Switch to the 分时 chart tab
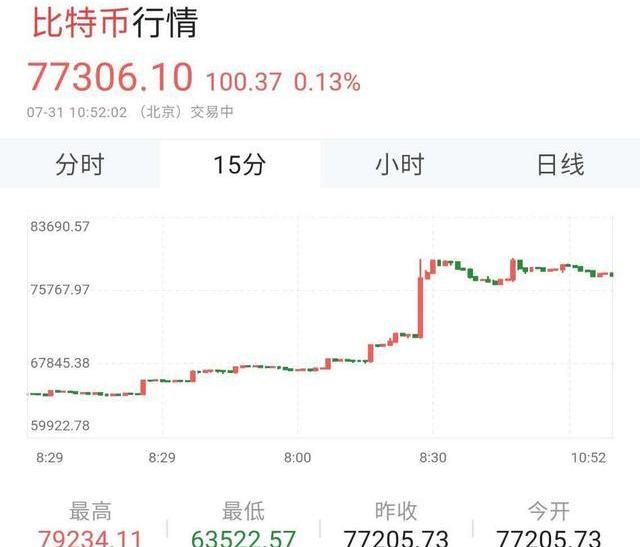Screen dimensions: 640x547 (80, 164)
